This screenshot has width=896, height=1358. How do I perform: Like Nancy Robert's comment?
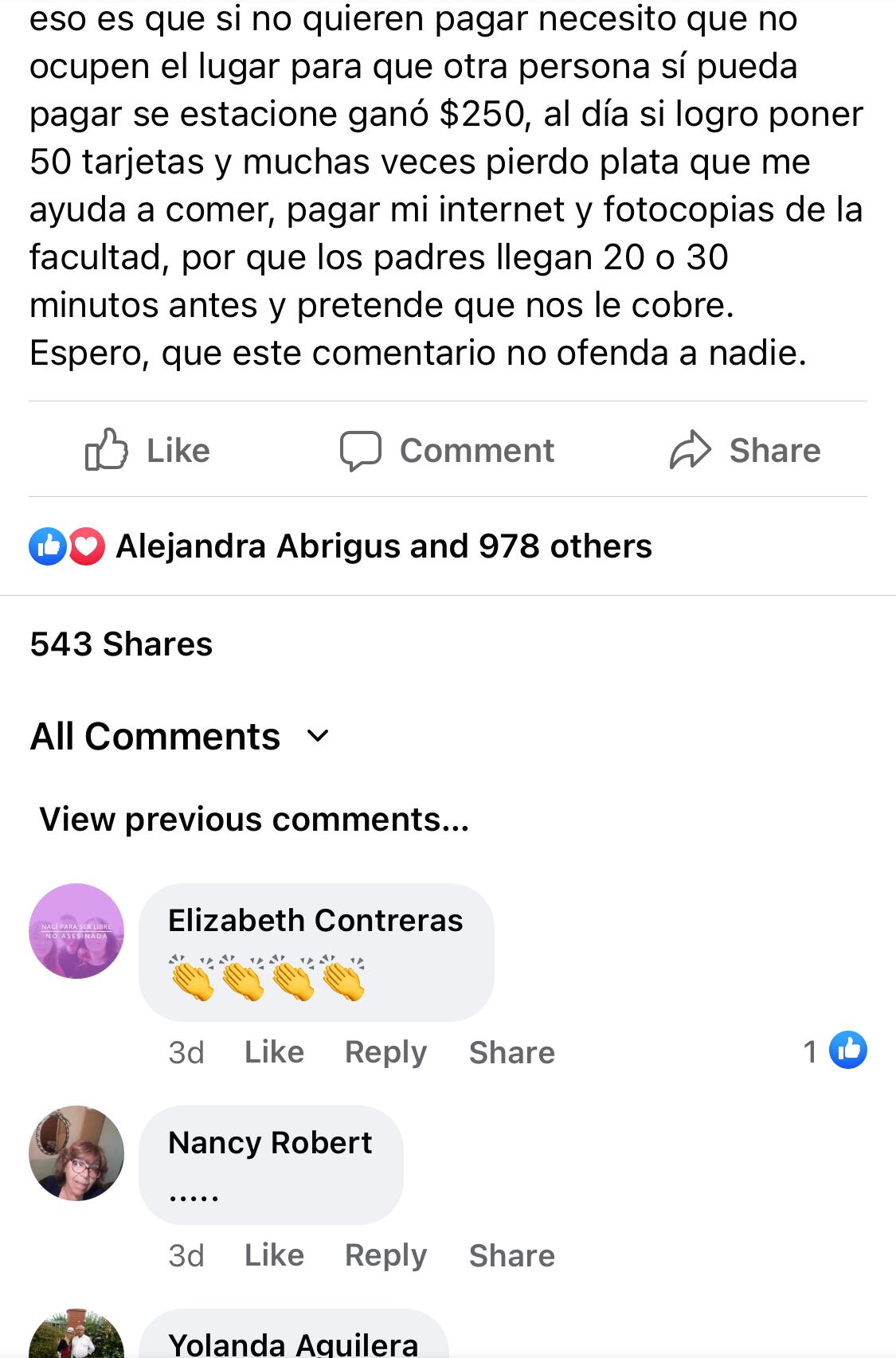tap(274, 1255)
